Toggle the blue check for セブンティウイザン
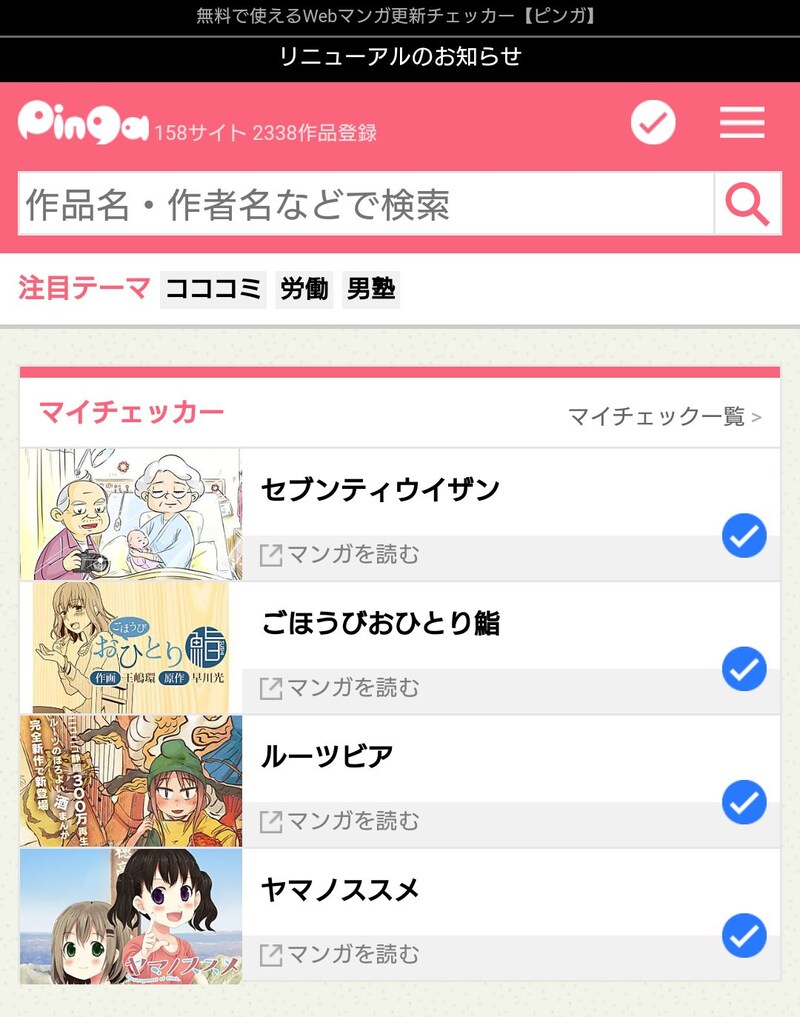 click(742, 537)
